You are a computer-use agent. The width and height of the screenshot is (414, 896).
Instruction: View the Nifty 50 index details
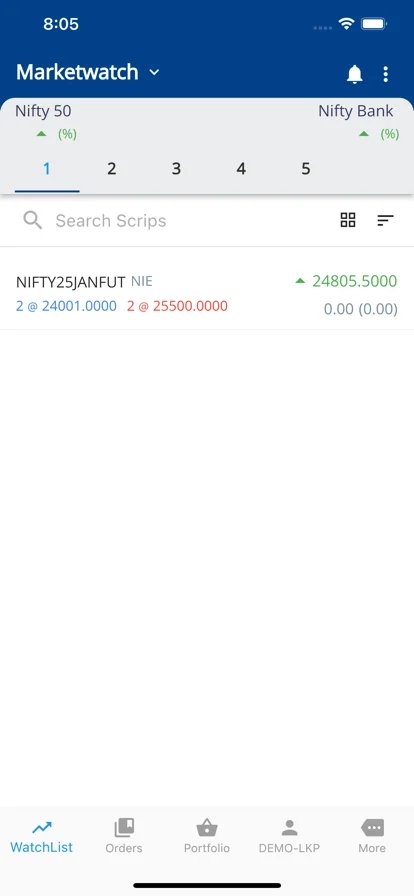point(46,122)
